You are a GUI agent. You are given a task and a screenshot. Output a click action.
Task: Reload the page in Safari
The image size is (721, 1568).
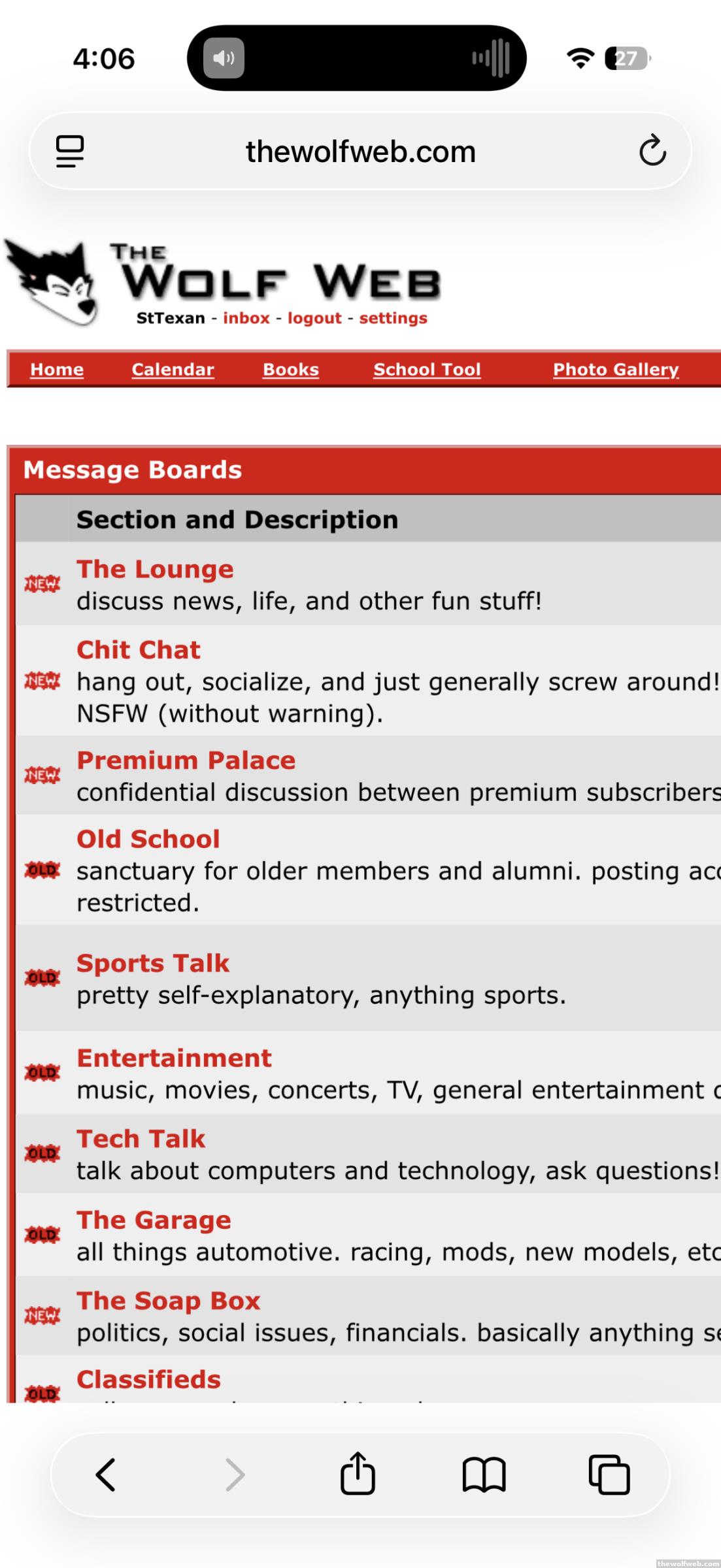coord(652,151)
